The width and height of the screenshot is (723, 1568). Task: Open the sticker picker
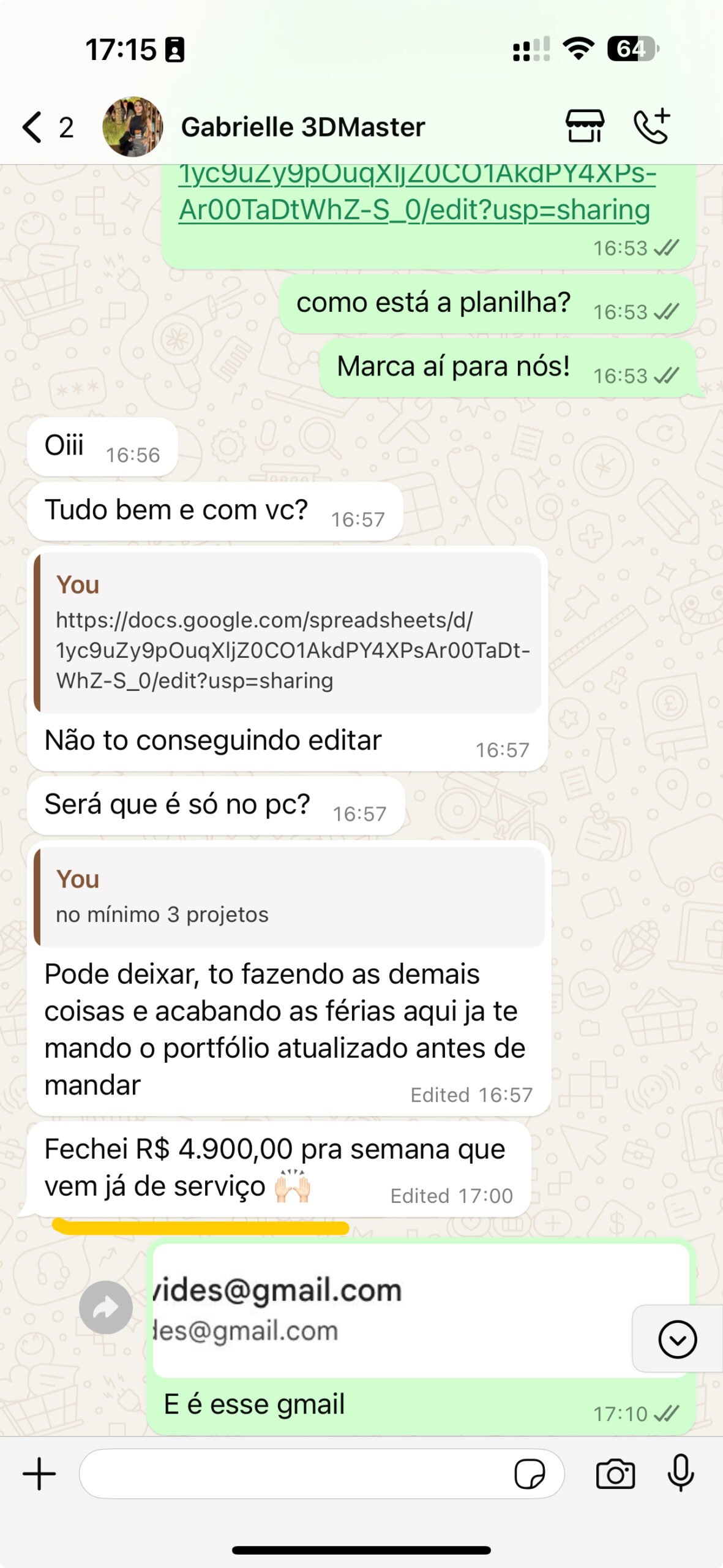point(530,1474)
